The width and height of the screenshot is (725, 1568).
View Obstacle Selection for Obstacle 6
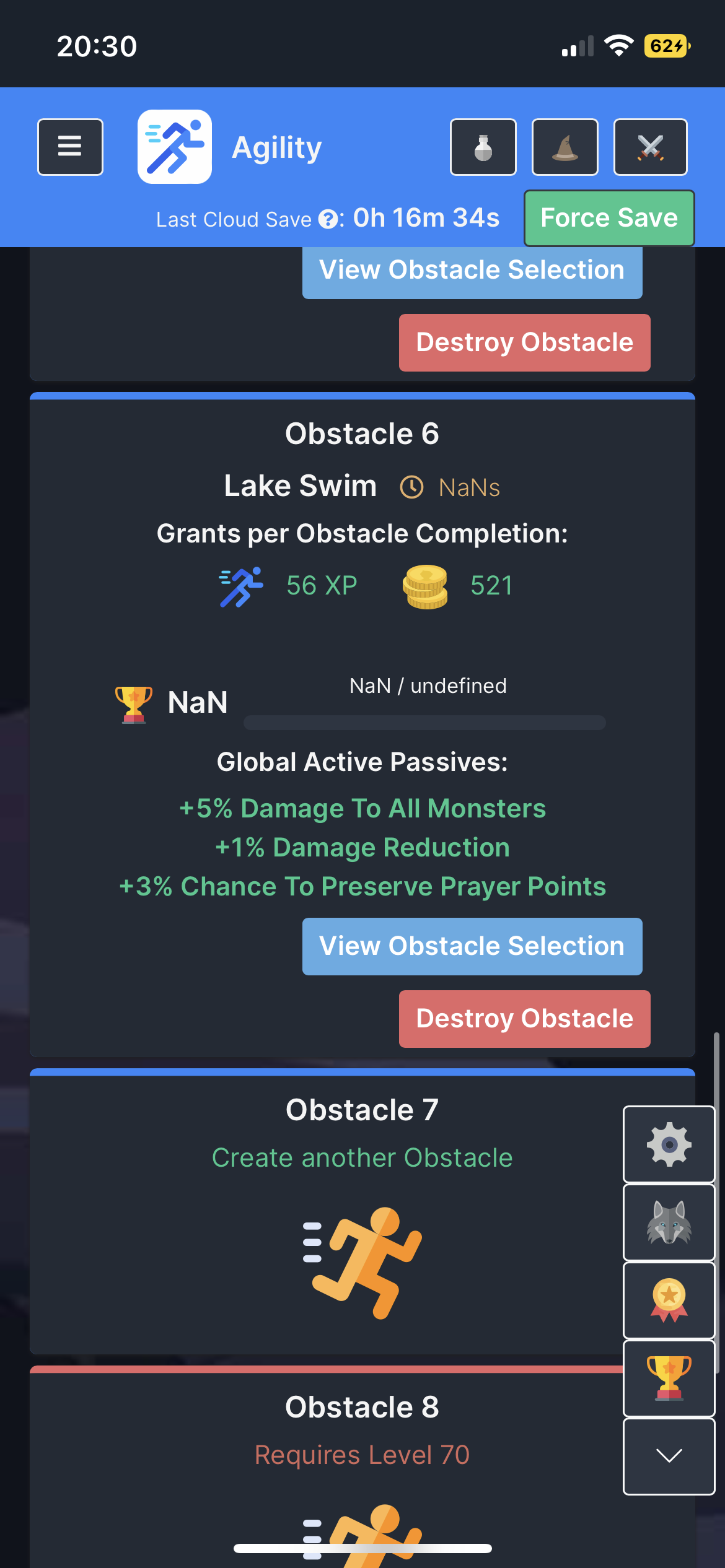pyautogui.click(x=472, y=946)
